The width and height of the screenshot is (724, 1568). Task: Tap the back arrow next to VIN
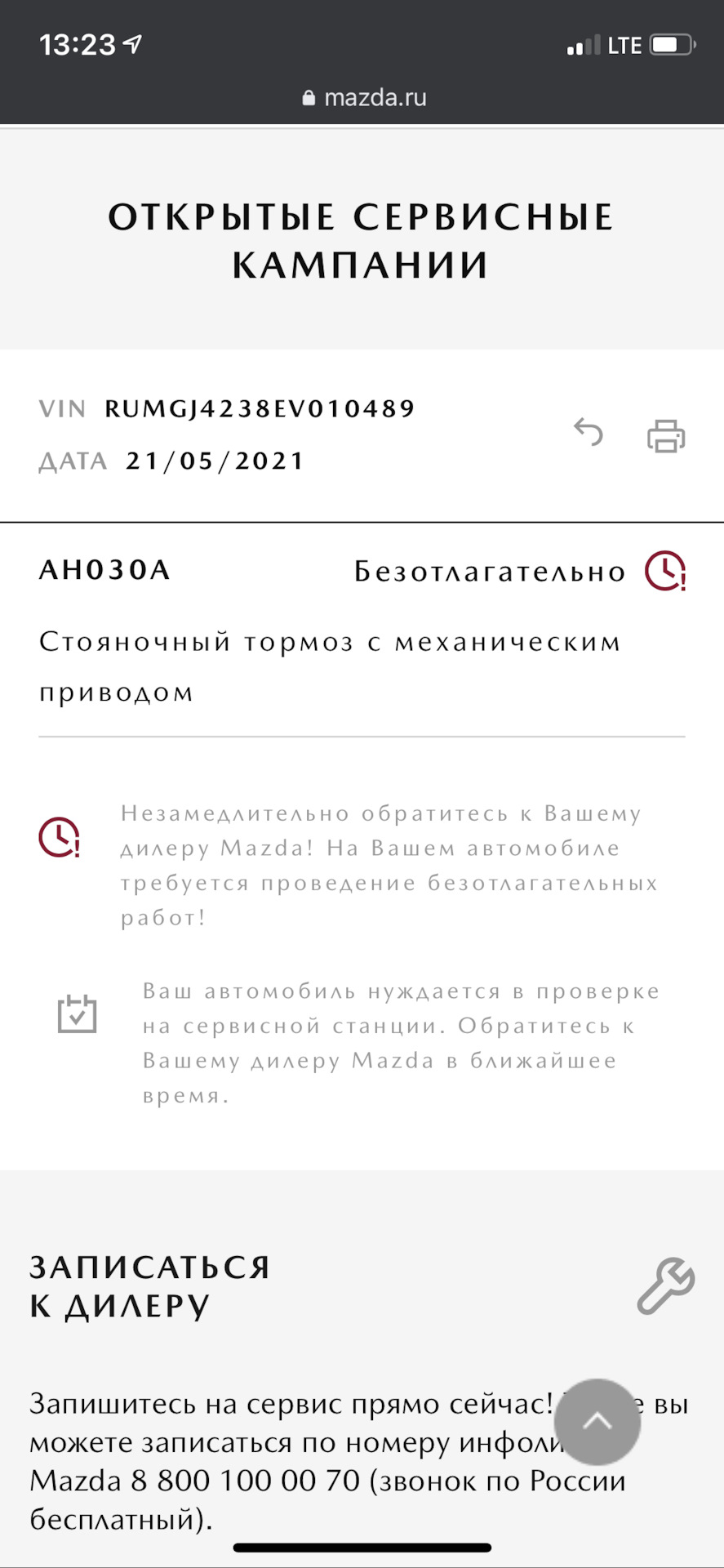click(x=589, y=433)
